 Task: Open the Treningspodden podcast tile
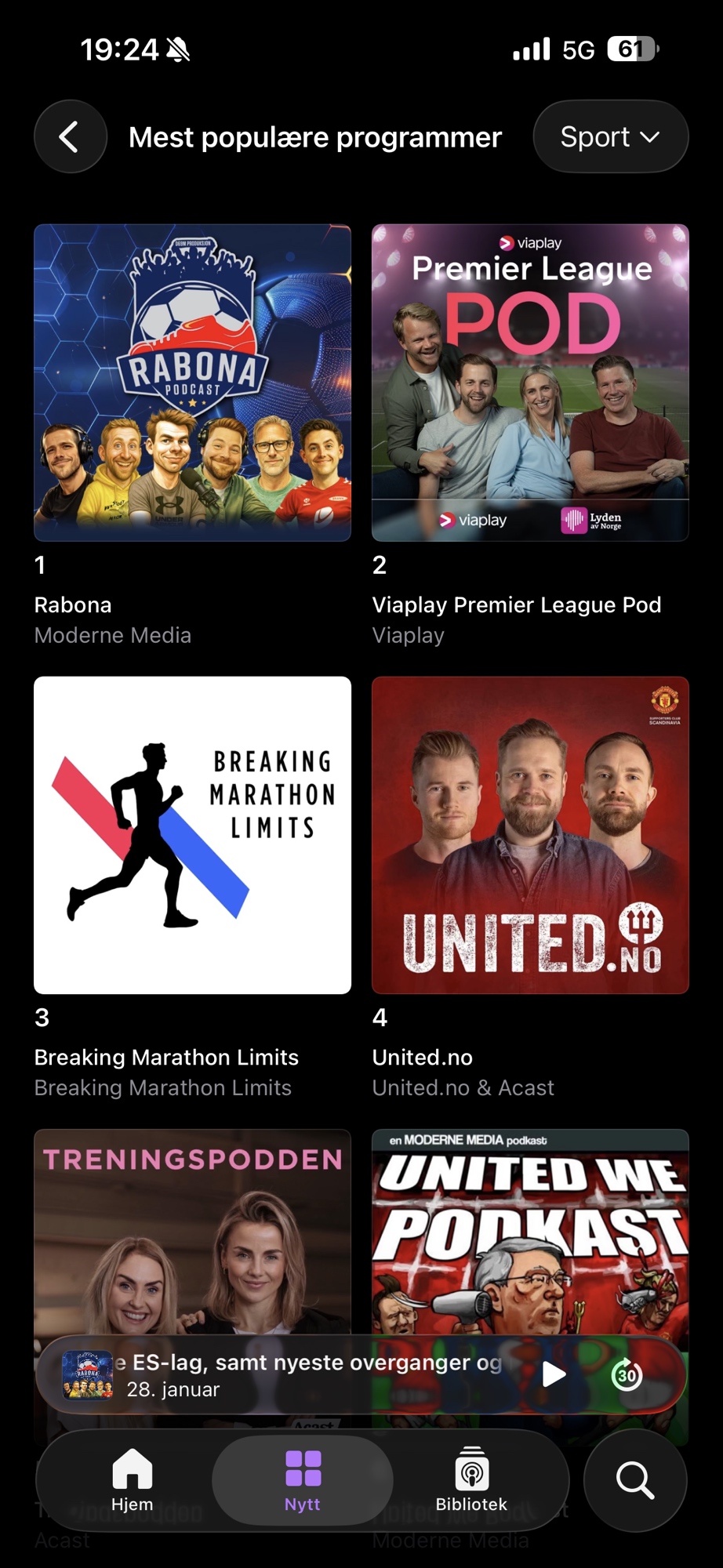pyautogui.click(x=192, y=1231)
